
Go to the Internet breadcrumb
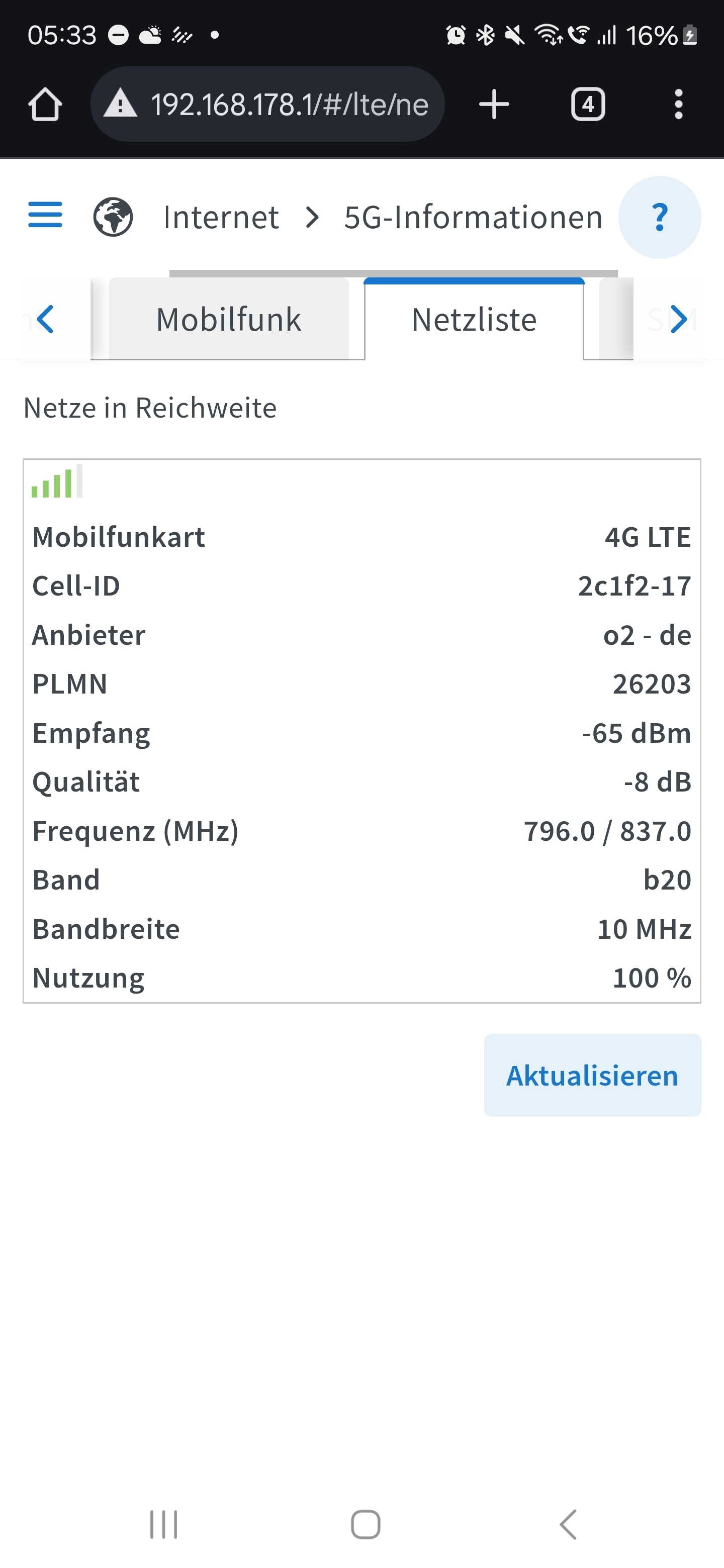point(221,217)
